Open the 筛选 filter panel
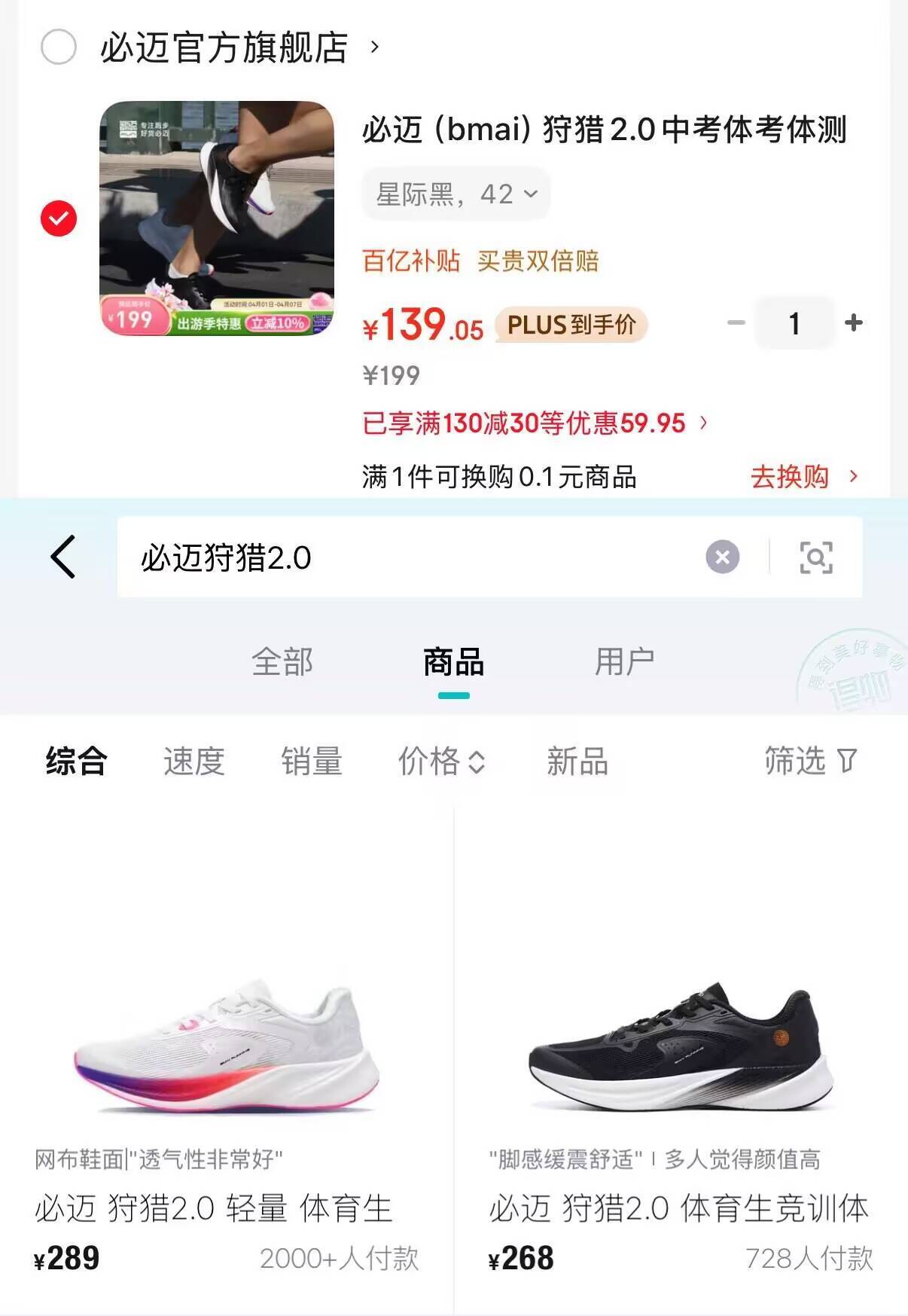This screenshot has height=1316, width=908. 809,761
